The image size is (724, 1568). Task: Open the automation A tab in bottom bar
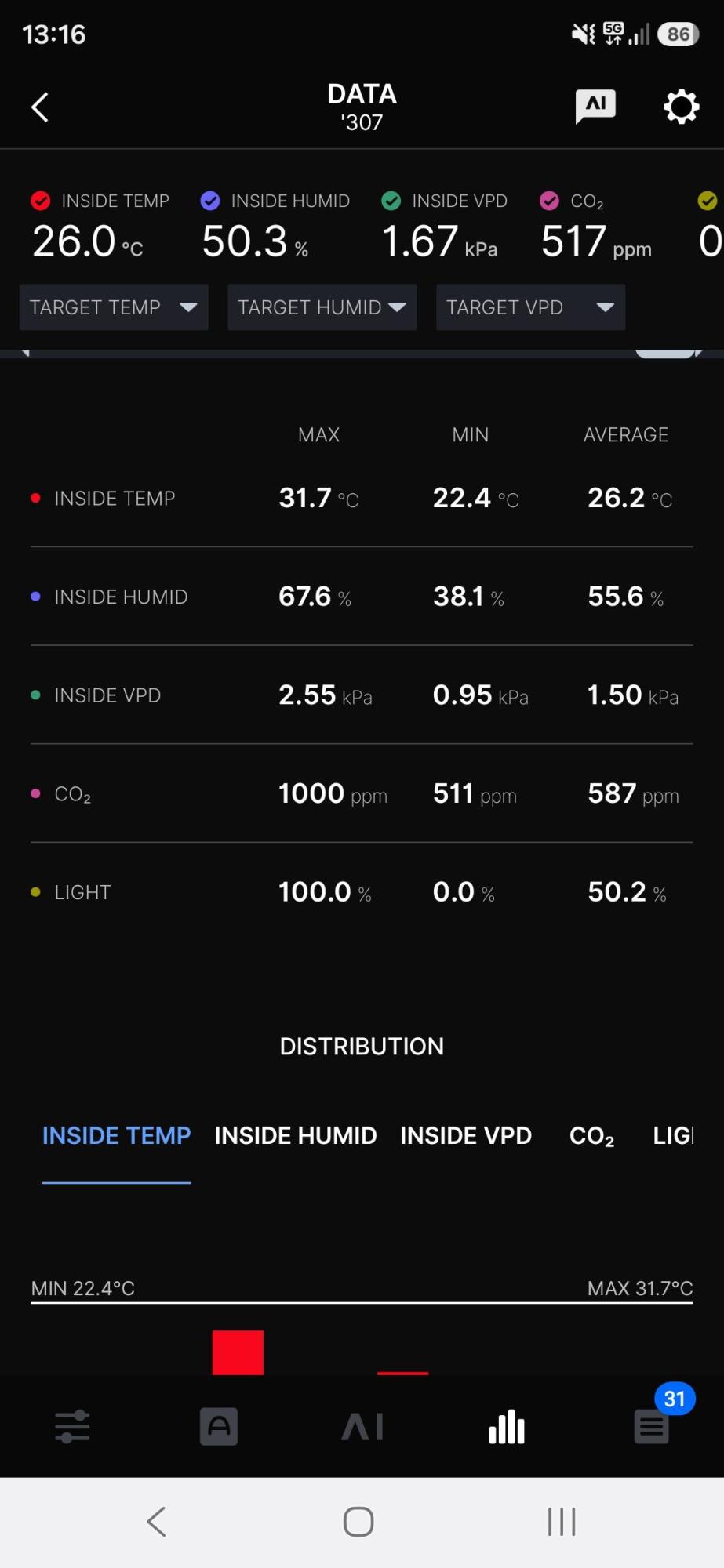[219, 1427]
